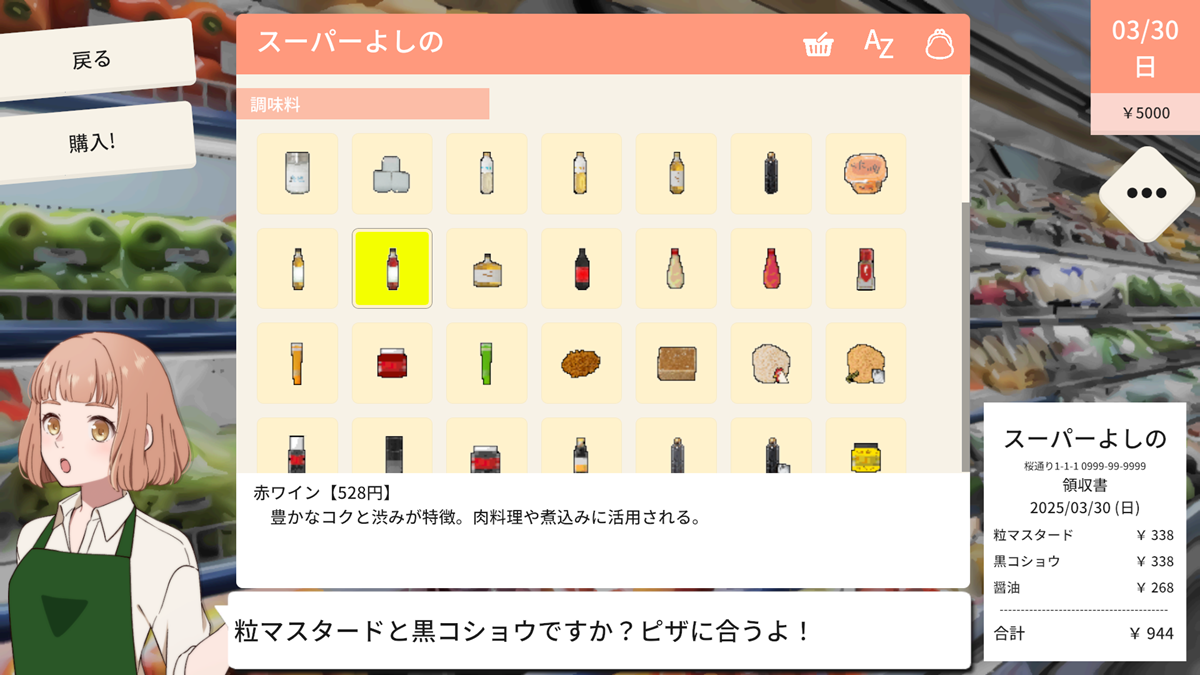Open the coin purse icon

pyautogui.click(x=939, y=45)
